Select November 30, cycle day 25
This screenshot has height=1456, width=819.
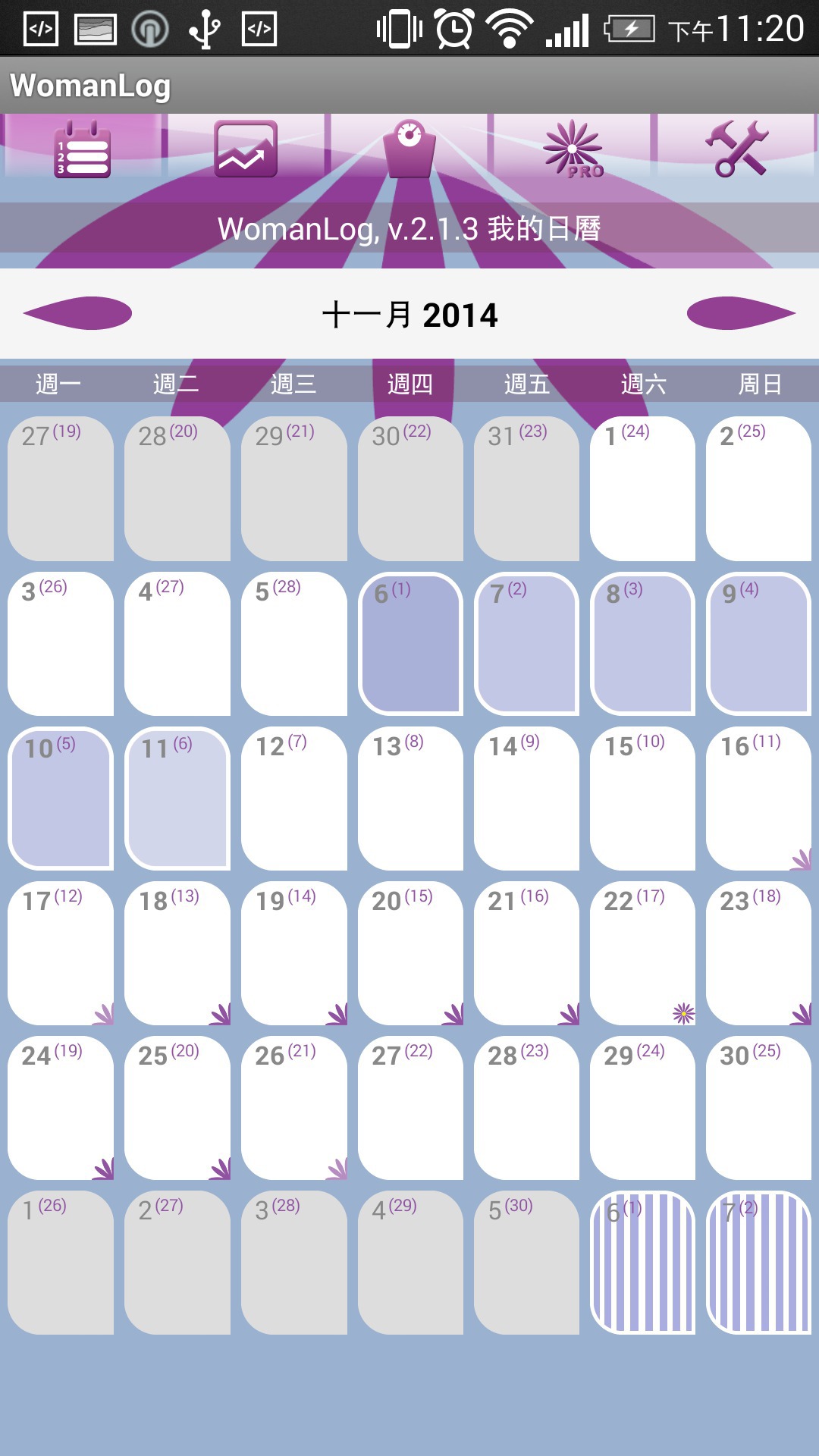click(758, 1108)
